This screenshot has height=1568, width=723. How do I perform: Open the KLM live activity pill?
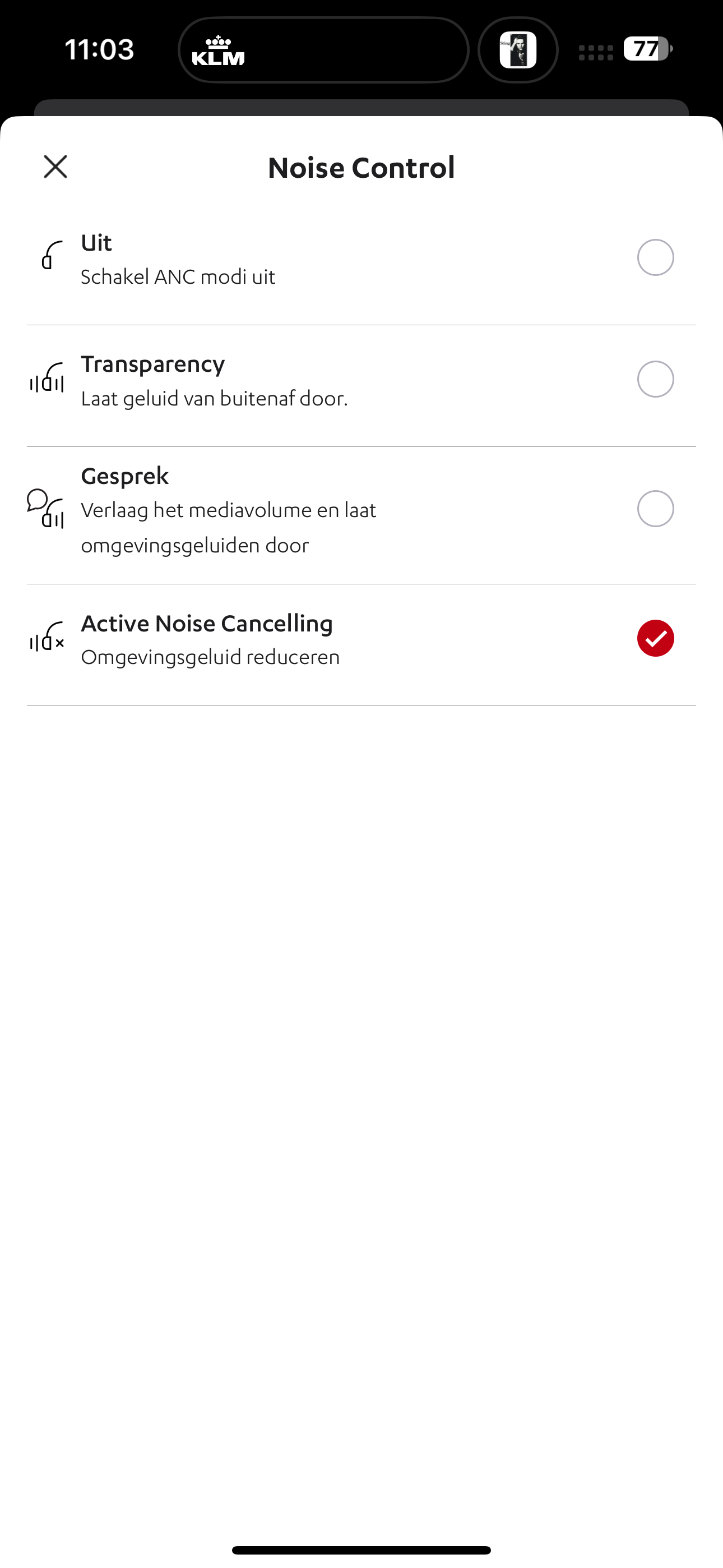323,50
